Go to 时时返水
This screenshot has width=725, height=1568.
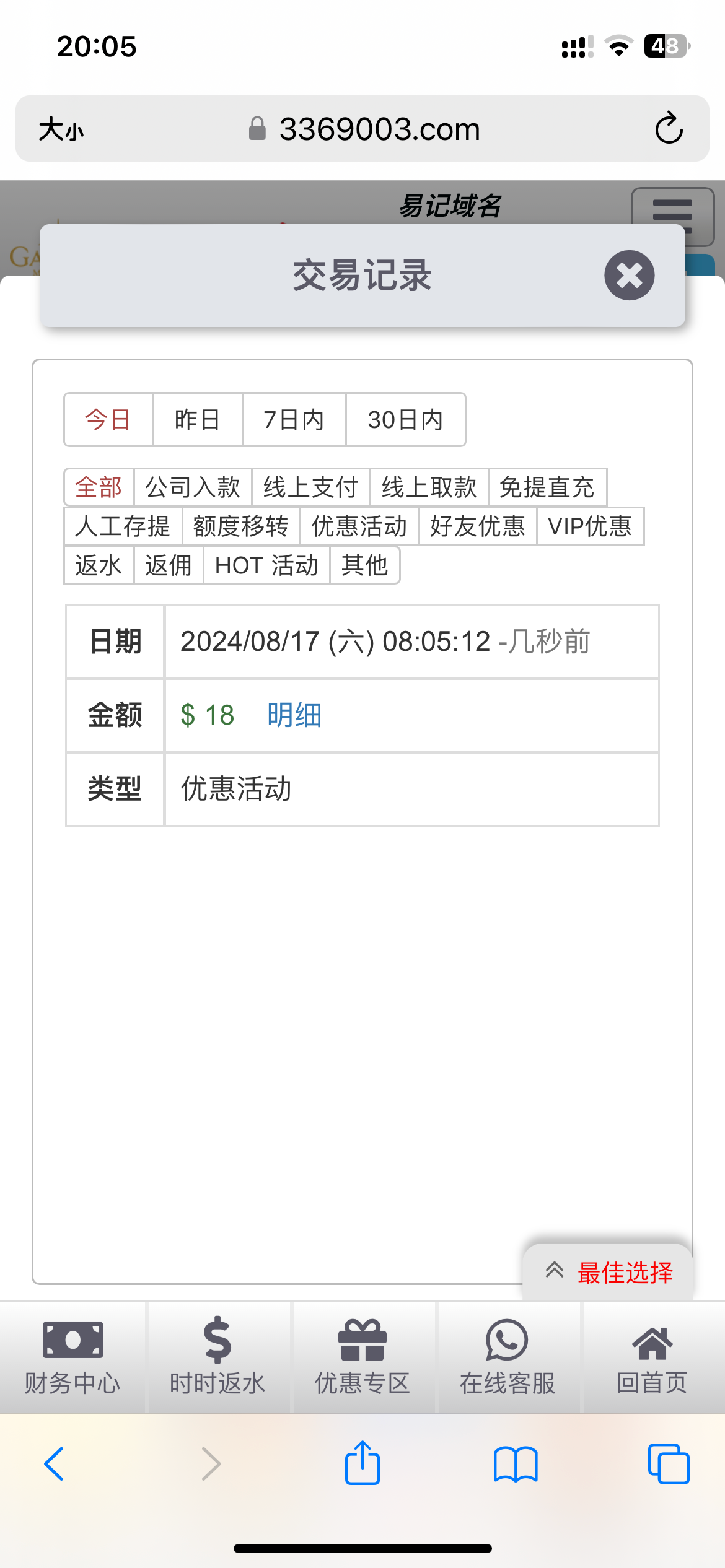click(x=217, y=1357)
